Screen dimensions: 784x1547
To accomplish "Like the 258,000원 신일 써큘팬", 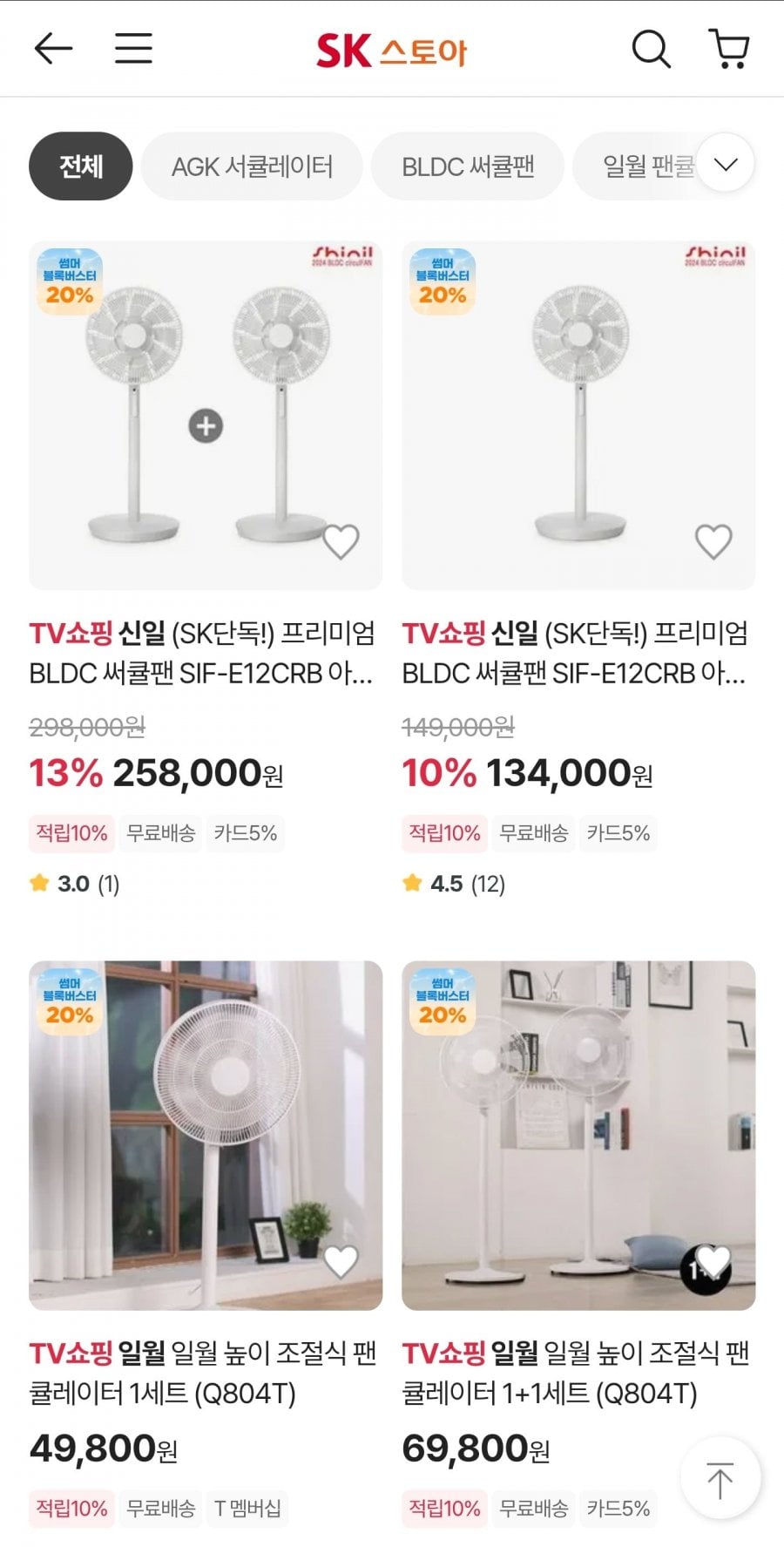I will point(341,541).
